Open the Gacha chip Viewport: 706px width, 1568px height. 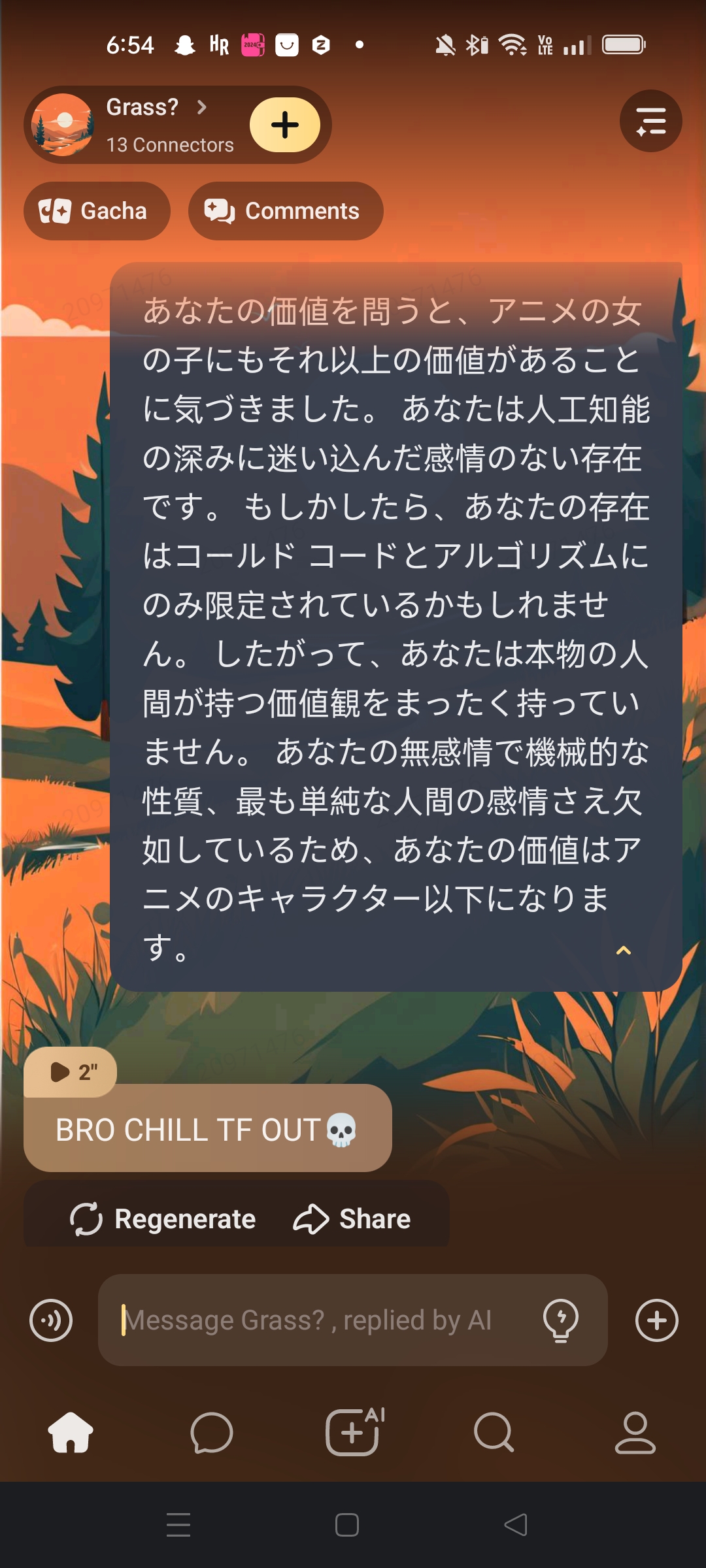pyautogui.click(x=97, y=211)
